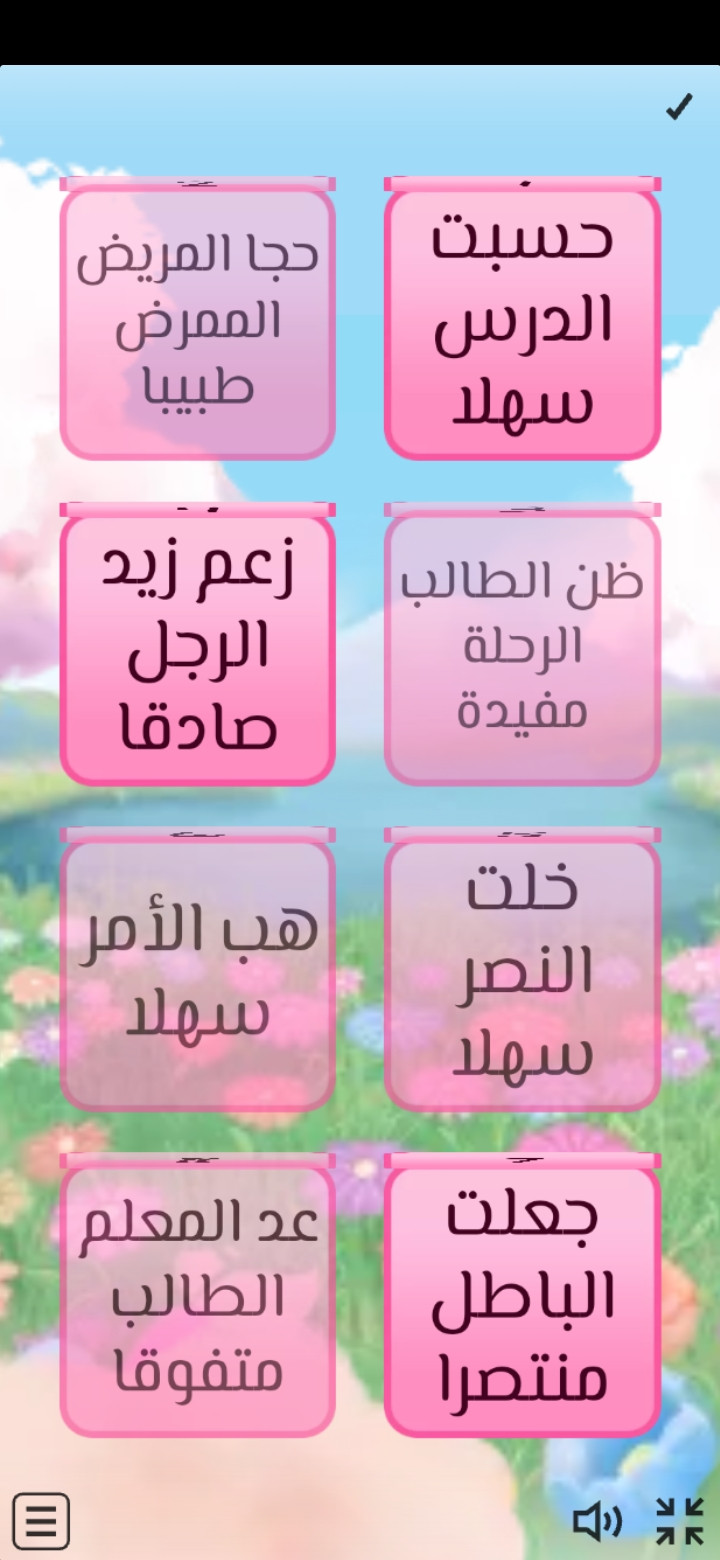This screenshot has width=720, height=1560.
Task: Tap the checkmark to submit answers
Action: click(x=679, y=107)
